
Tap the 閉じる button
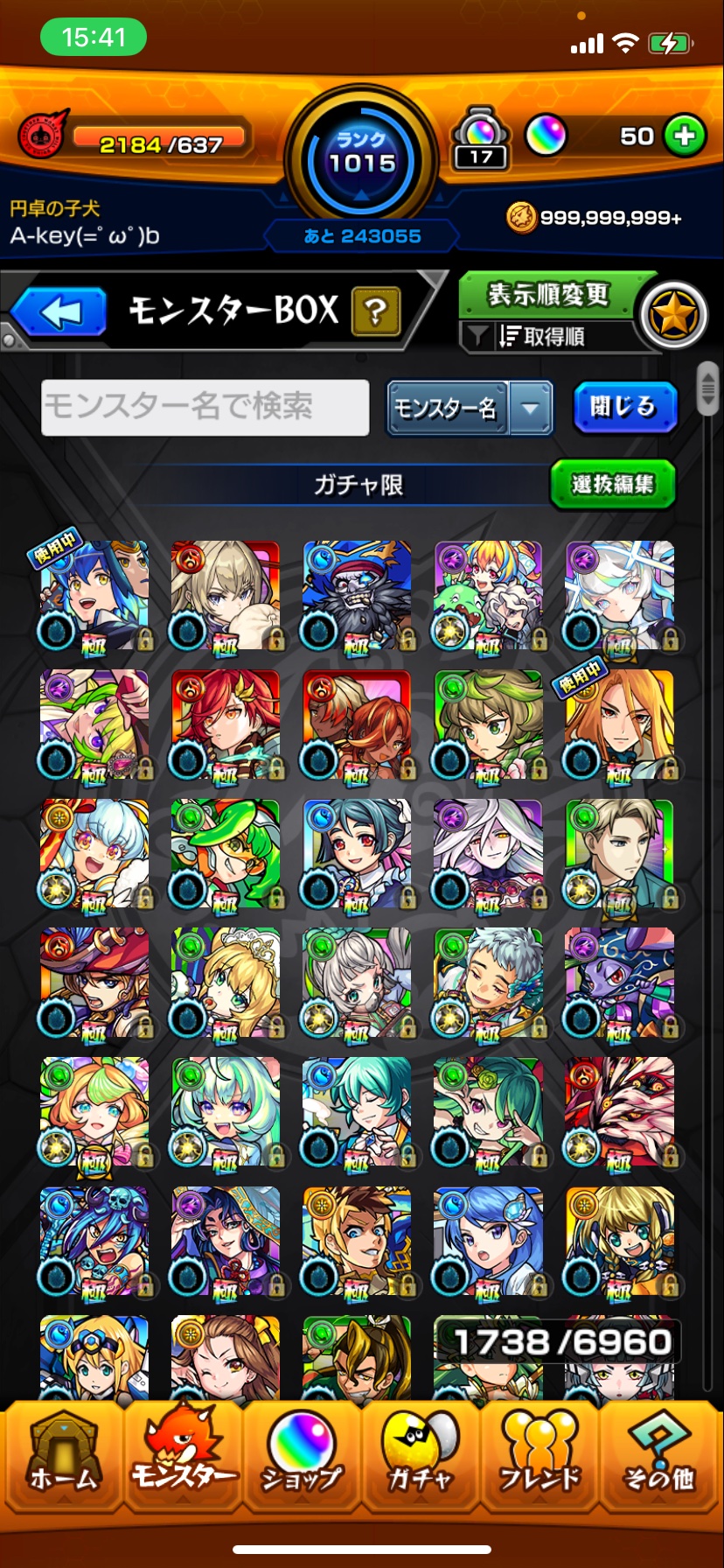(624, 407)
